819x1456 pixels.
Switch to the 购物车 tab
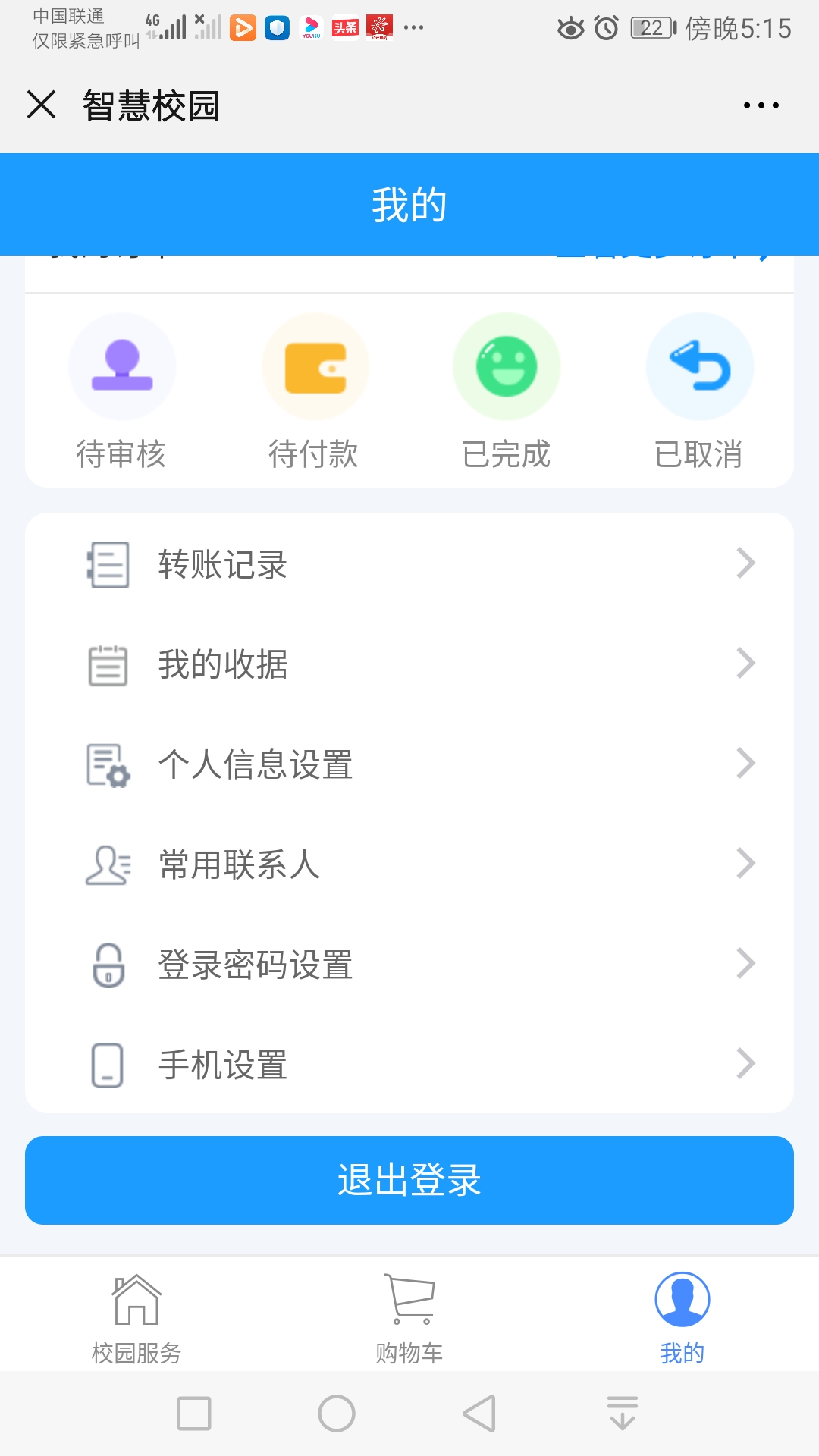[409, 1318]
